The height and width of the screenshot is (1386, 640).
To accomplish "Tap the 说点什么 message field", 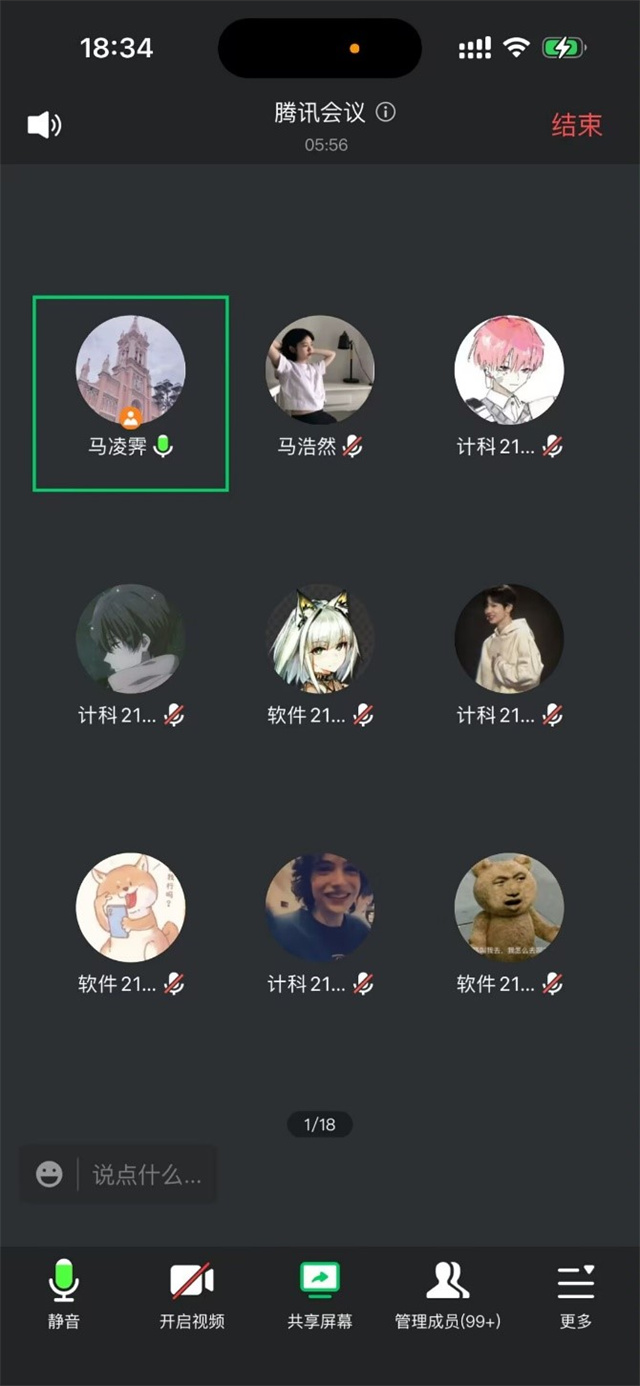I will tap(147, 1175).
